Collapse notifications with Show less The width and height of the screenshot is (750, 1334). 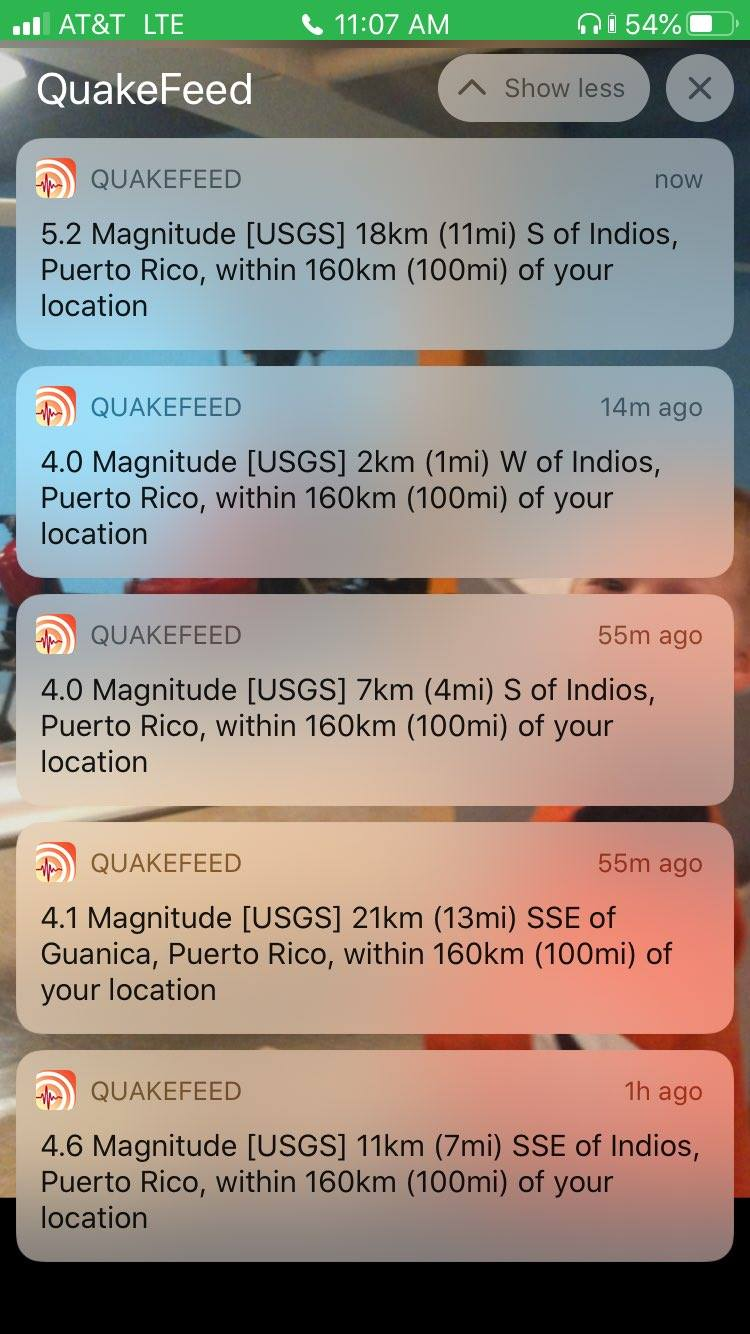543,88
